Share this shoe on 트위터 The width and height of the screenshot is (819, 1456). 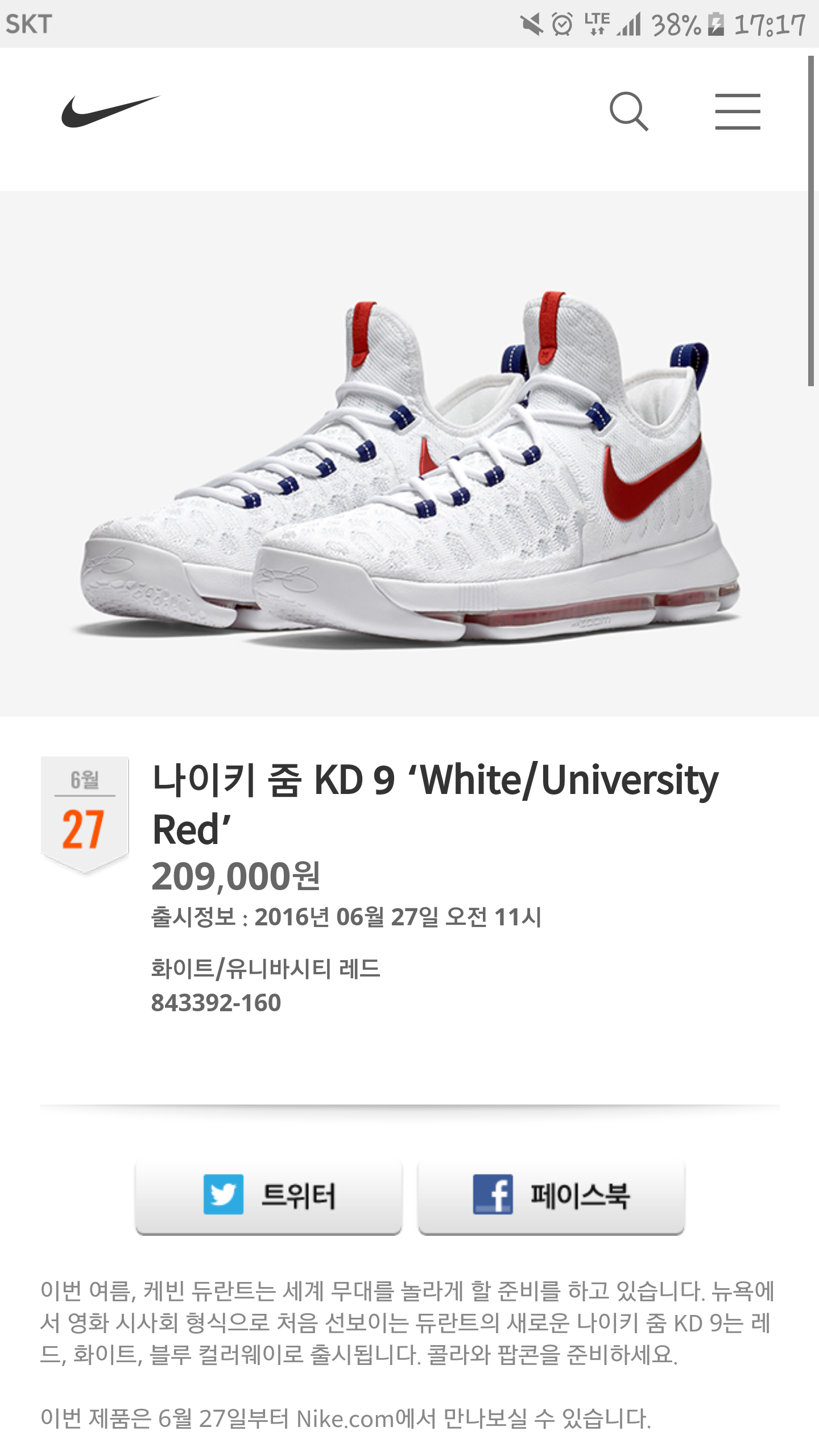tap(269, 1196)
